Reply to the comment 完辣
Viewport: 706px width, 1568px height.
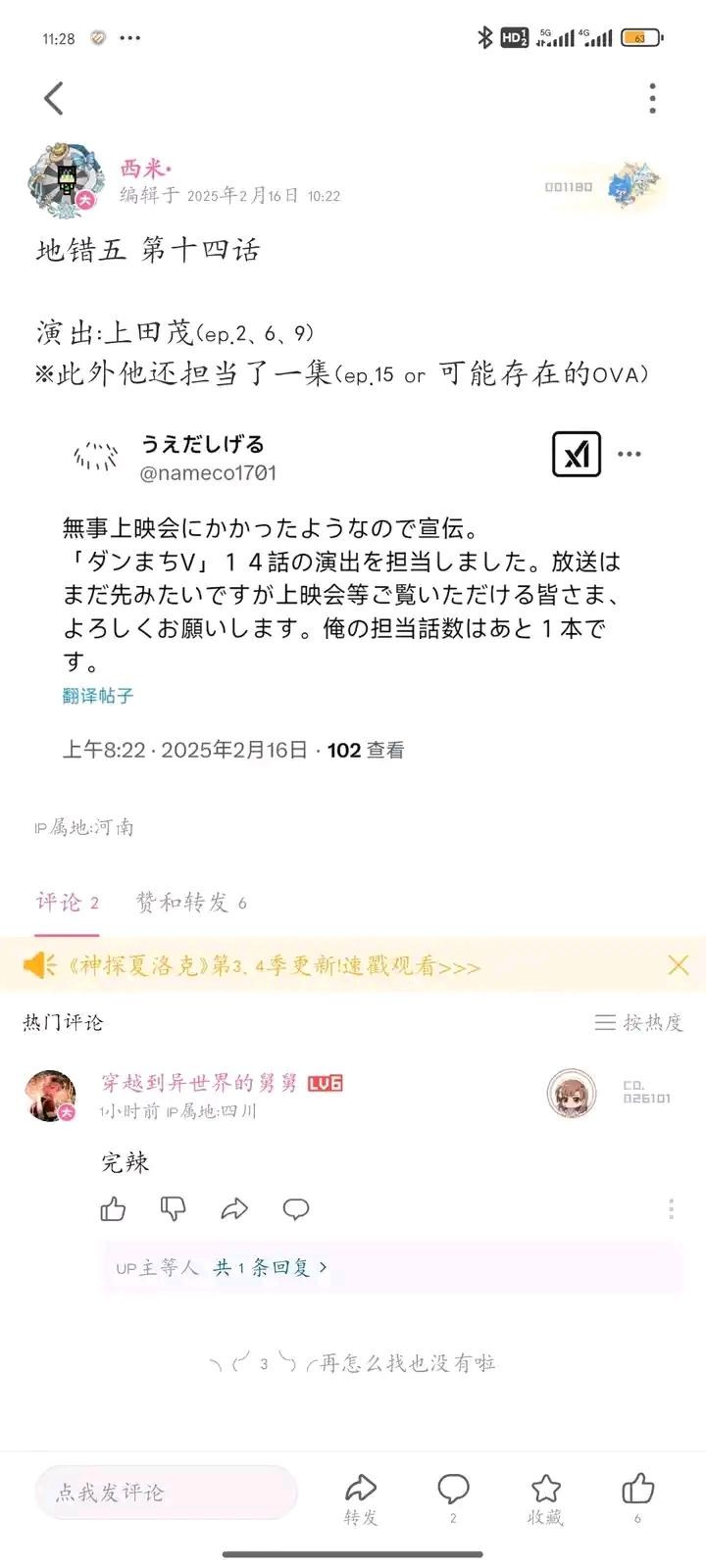pos(296,1208)
